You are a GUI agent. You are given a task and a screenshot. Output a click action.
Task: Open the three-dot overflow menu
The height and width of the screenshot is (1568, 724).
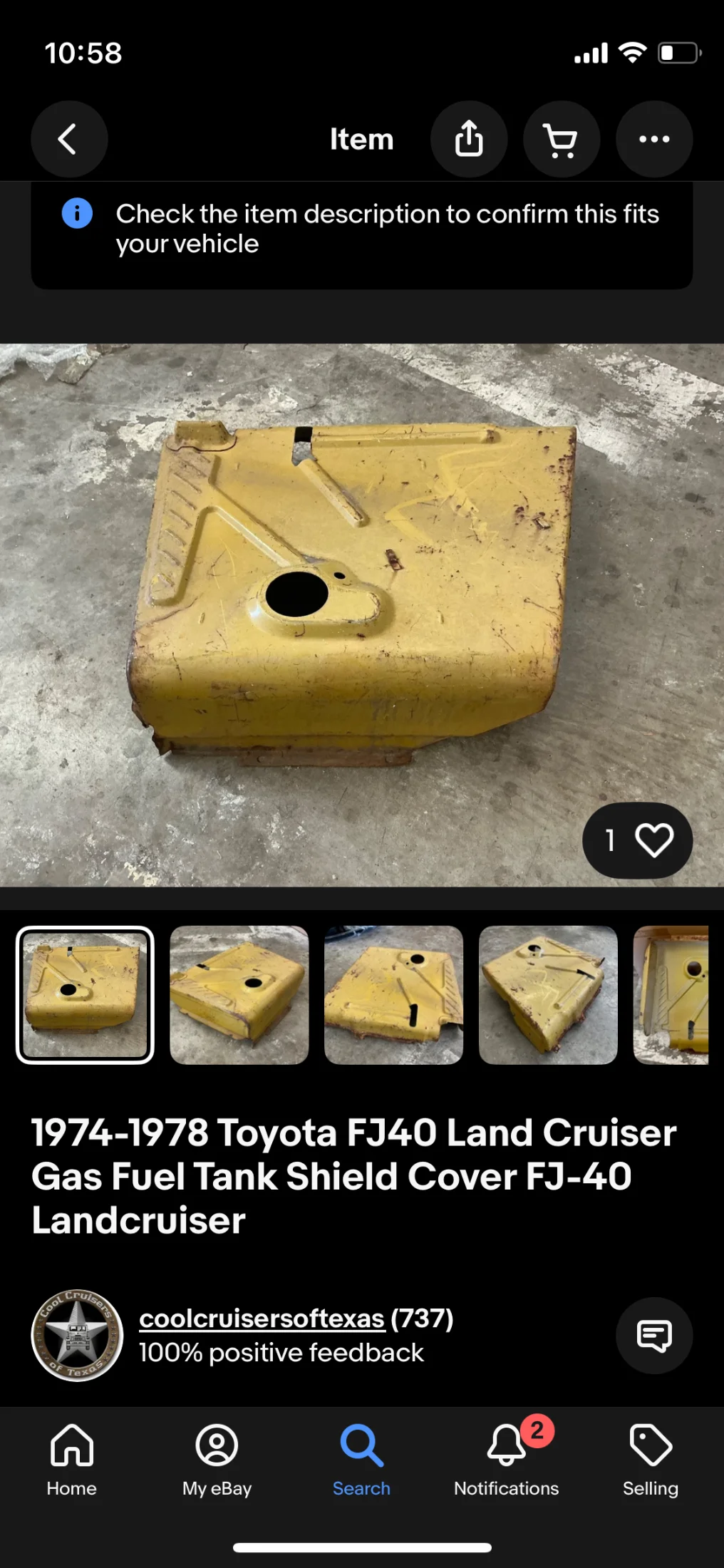tap(654, 139)
